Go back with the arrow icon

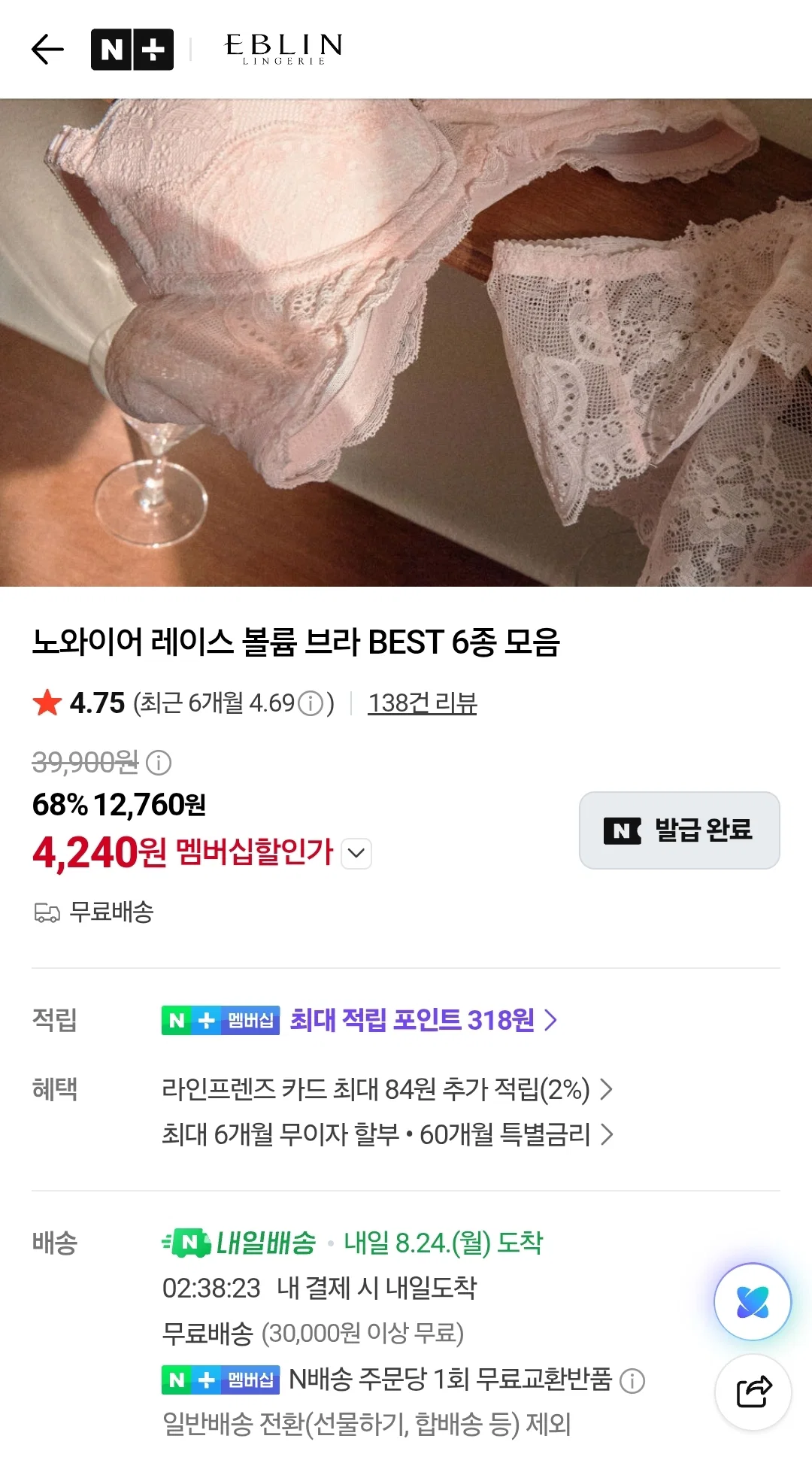[x=47, y=50]
